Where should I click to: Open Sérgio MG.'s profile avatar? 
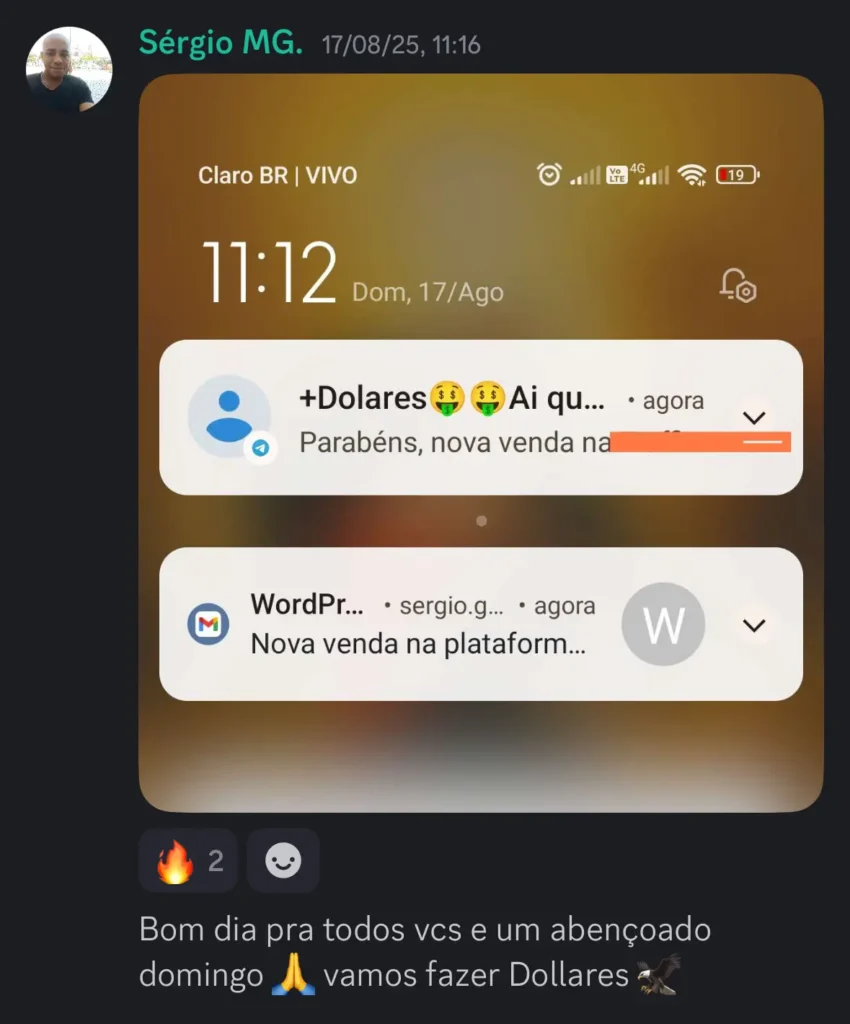pyautogui.click(x=68, y=69)
